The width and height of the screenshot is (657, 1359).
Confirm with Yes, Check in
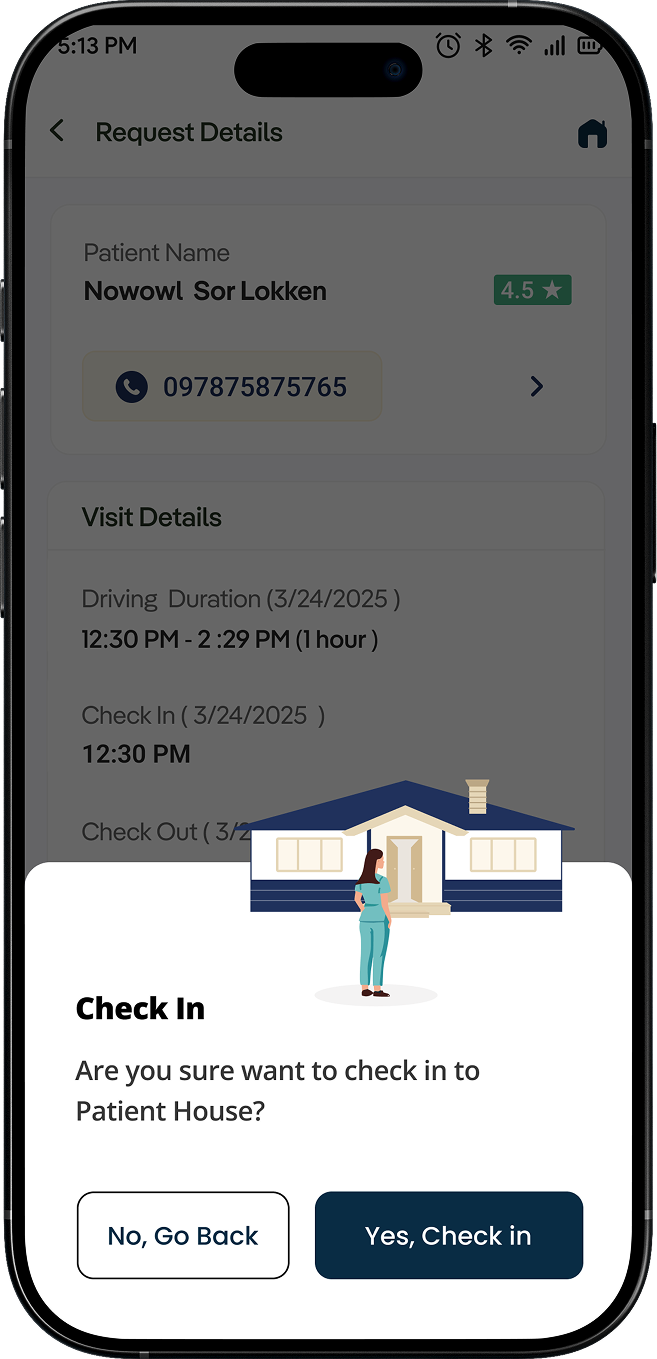[448, 1235]
